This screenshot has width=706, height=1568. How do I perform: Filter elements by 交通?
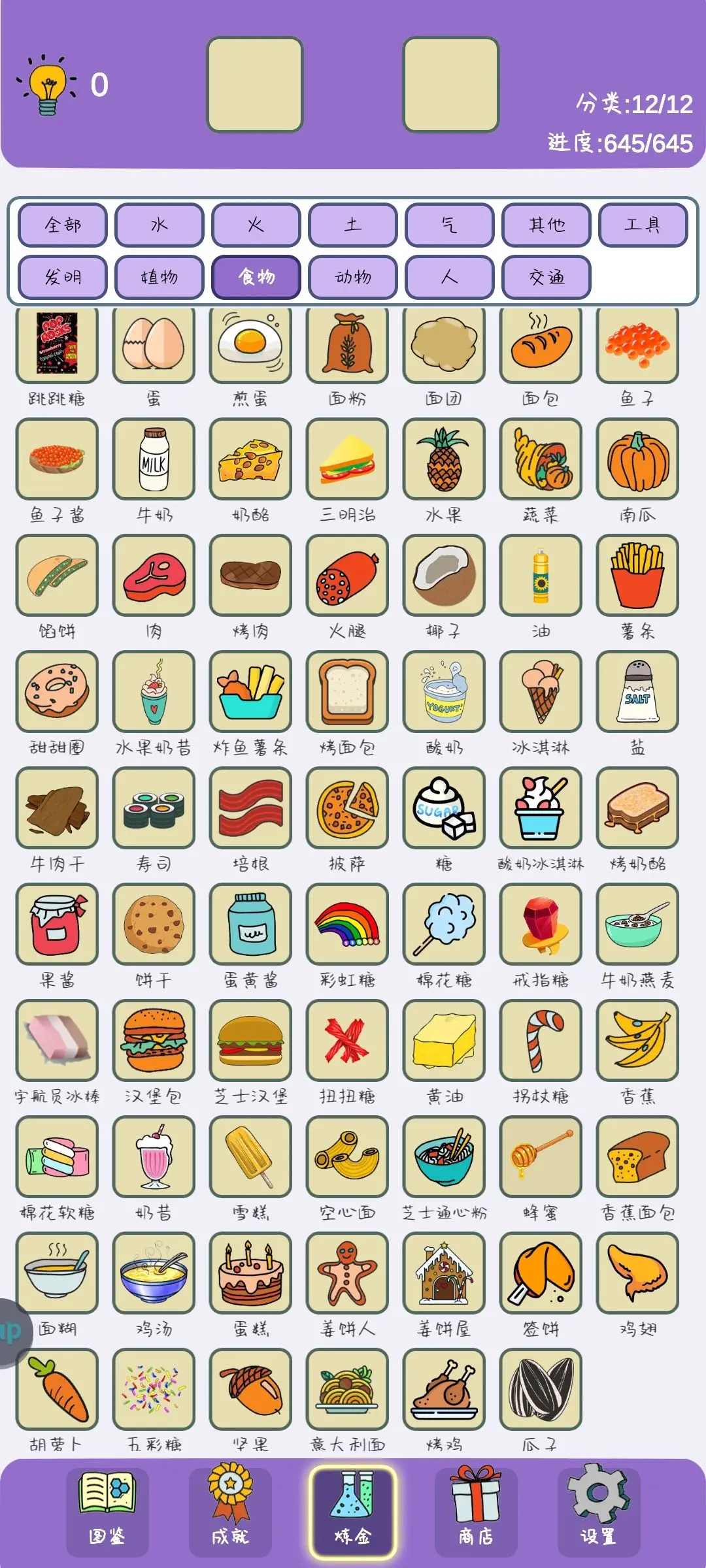coord(546,277)
